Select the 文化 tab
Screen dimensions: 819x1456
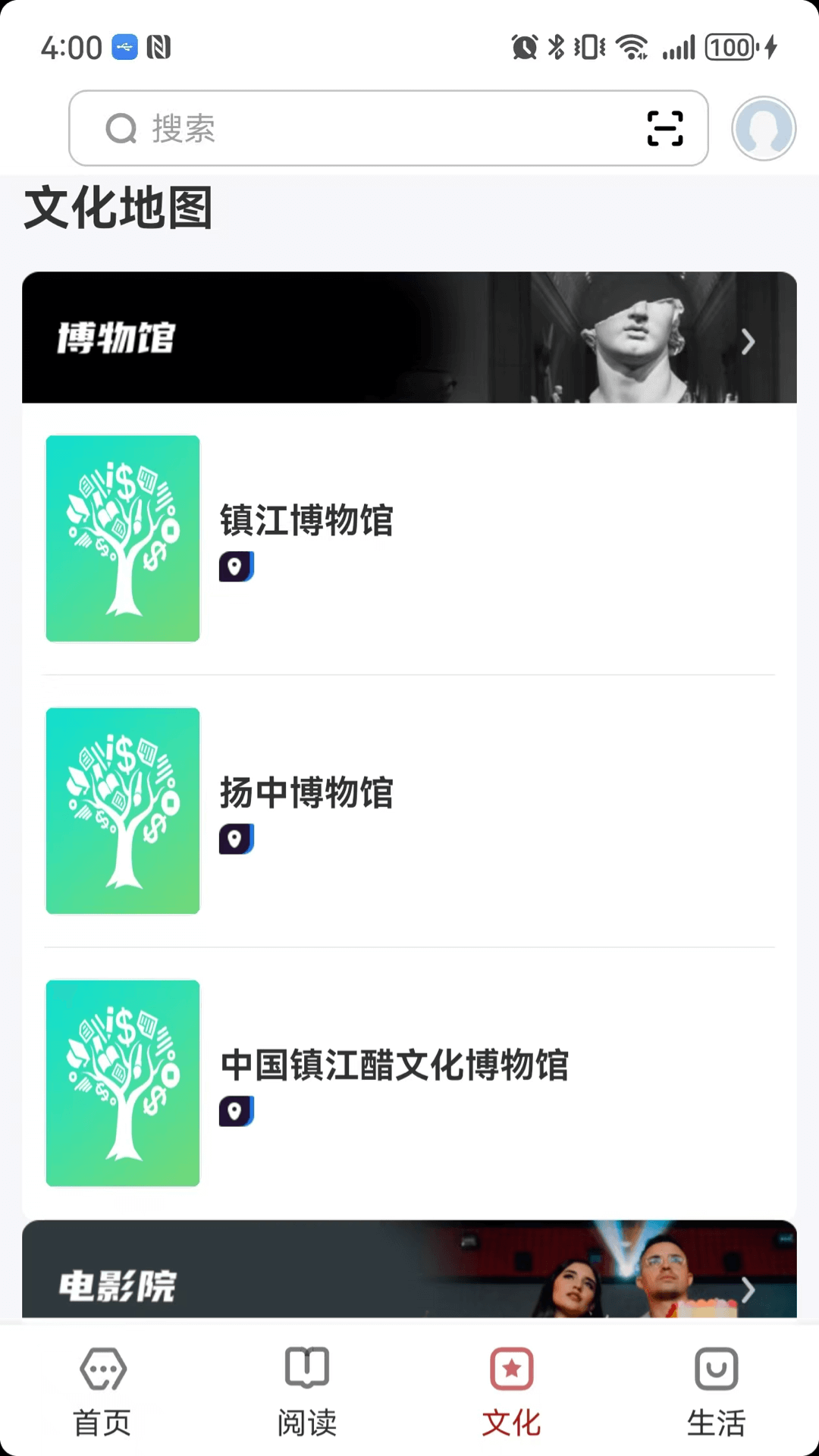click(512, 1392)
